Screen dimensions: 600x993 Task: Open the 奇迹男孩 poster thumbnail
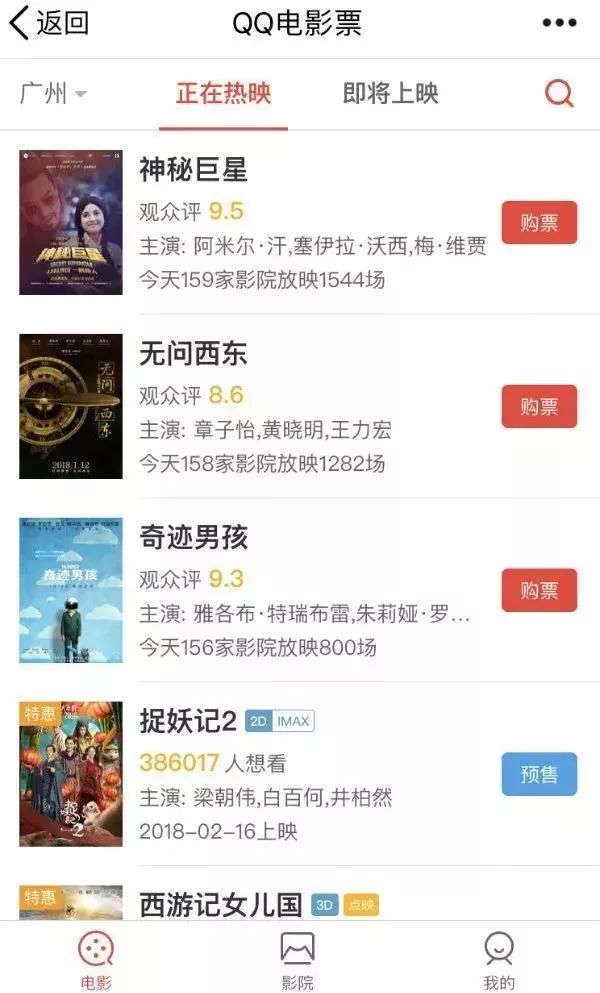71,591
